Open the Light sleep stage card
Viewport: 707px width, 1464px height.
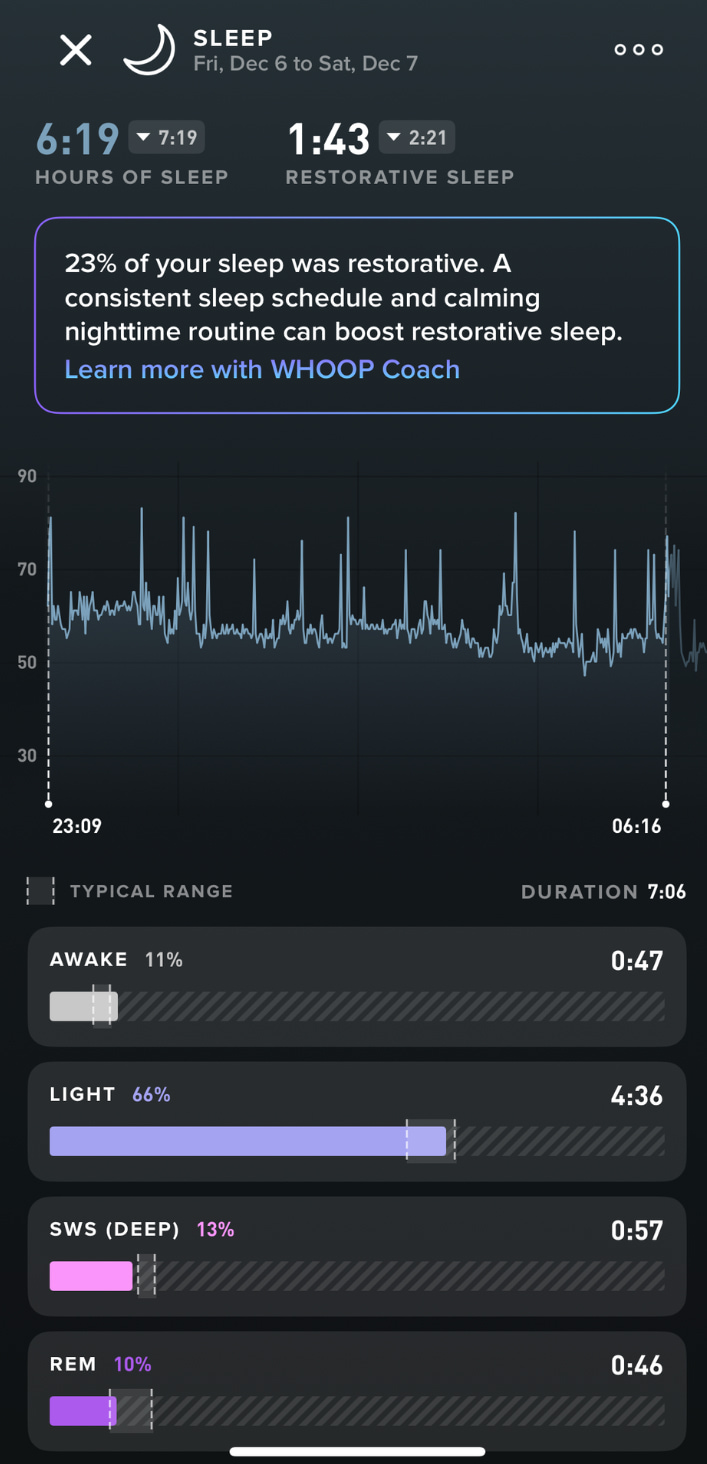tap(357, 1121)
